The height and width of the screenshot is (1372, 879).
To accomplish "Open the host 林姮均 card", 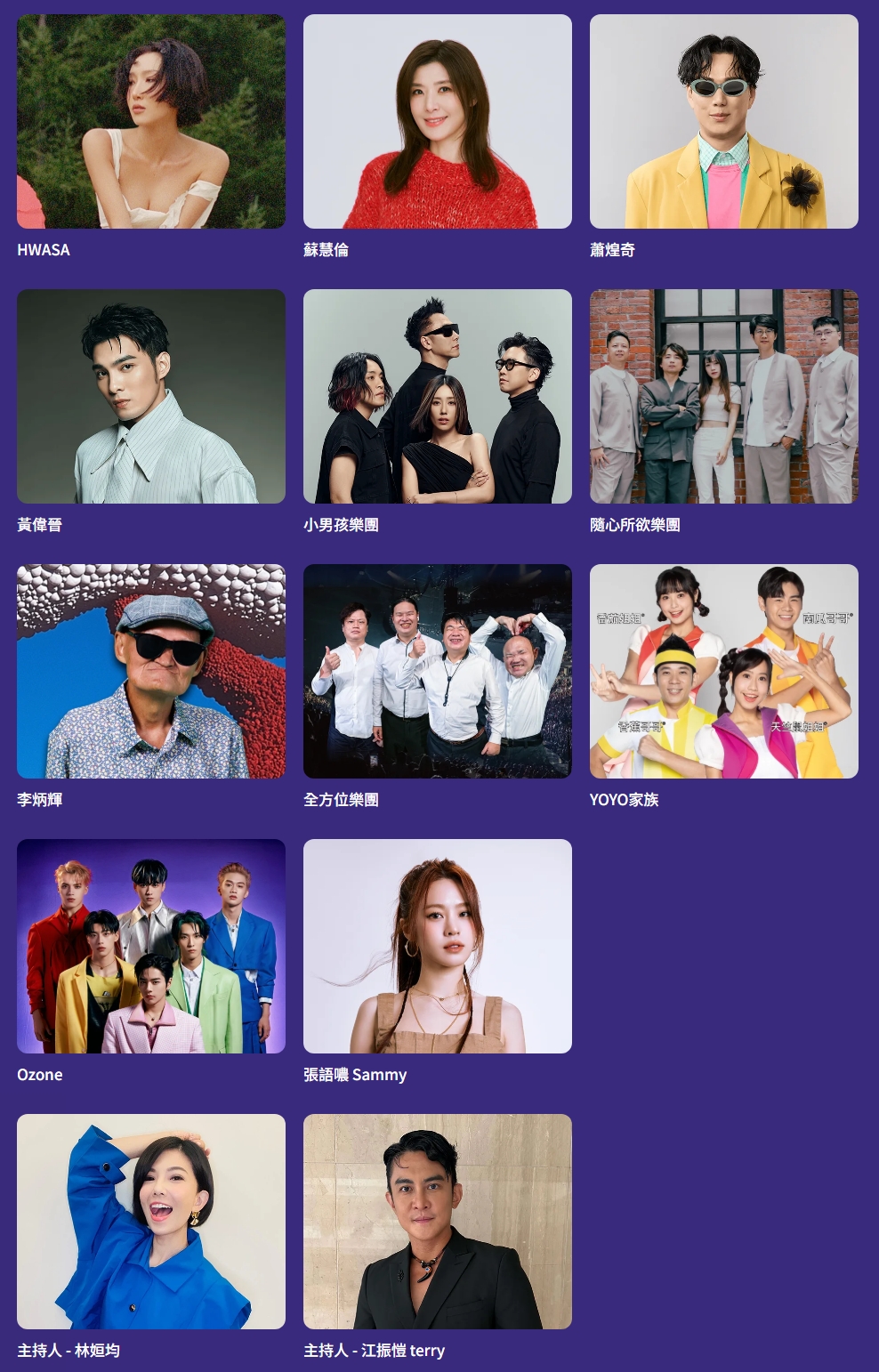I will click(x=151, y=1222).
